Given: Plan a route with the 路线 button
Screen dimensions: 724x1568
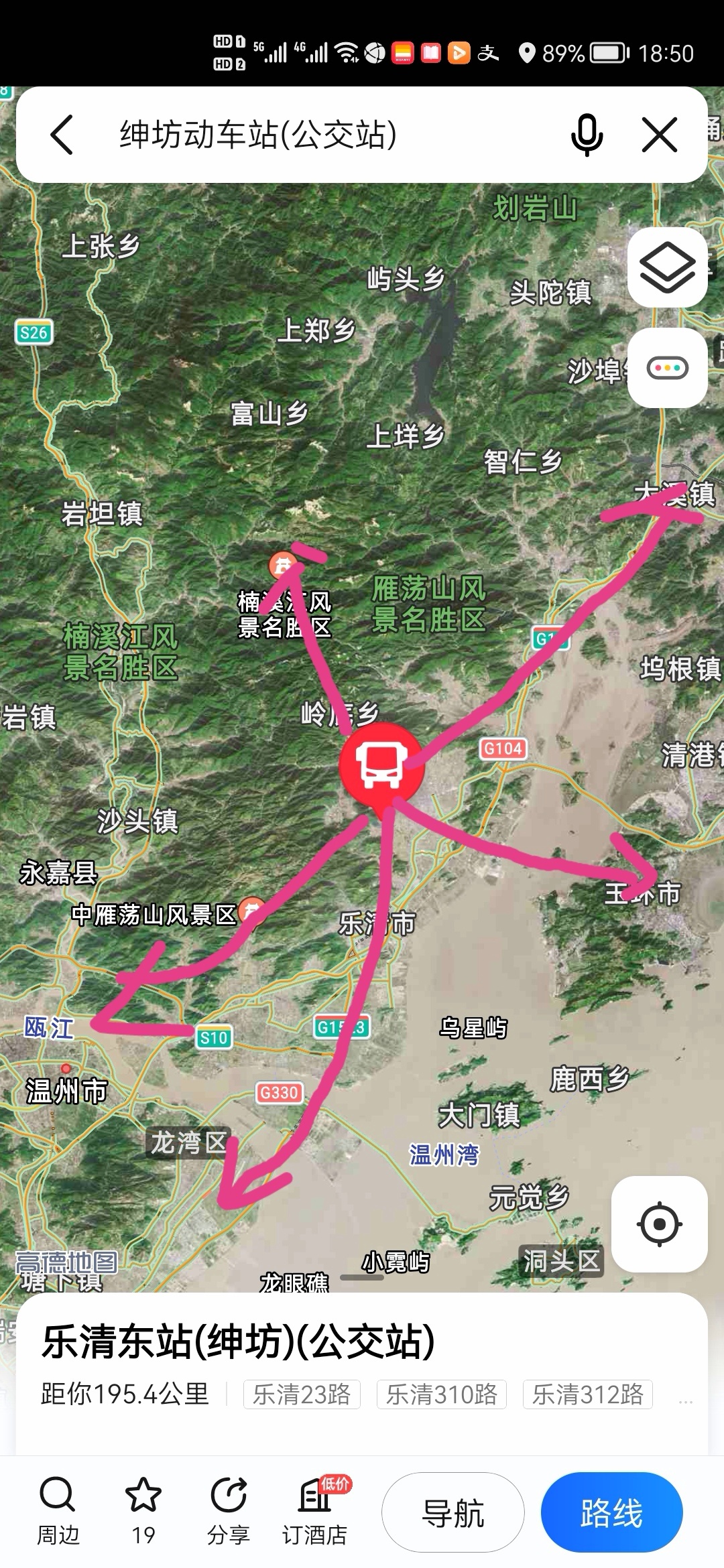Looking at the screenshot, I should pyautogui.click(x=611, y=1513).
